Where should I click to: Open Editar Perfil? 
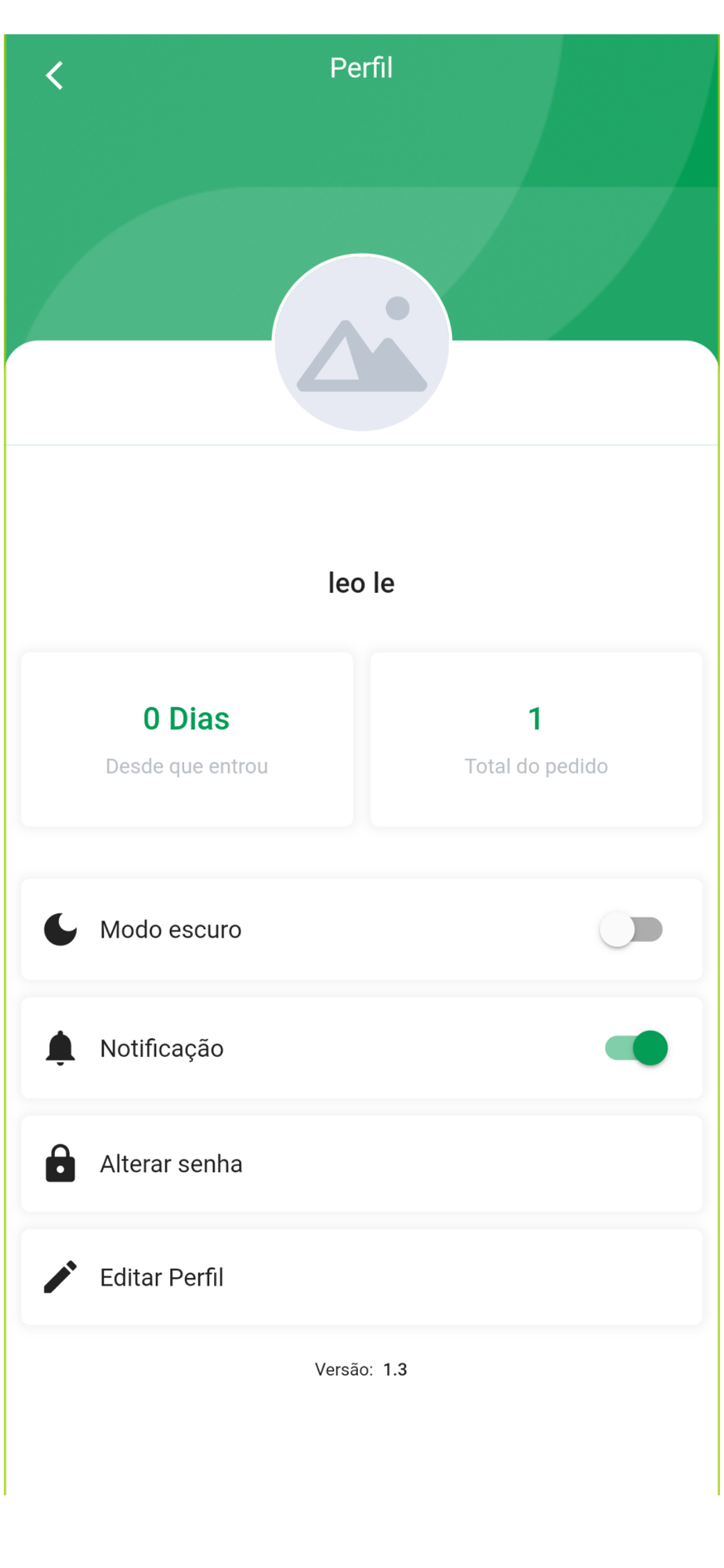(x=361, y=1278)
